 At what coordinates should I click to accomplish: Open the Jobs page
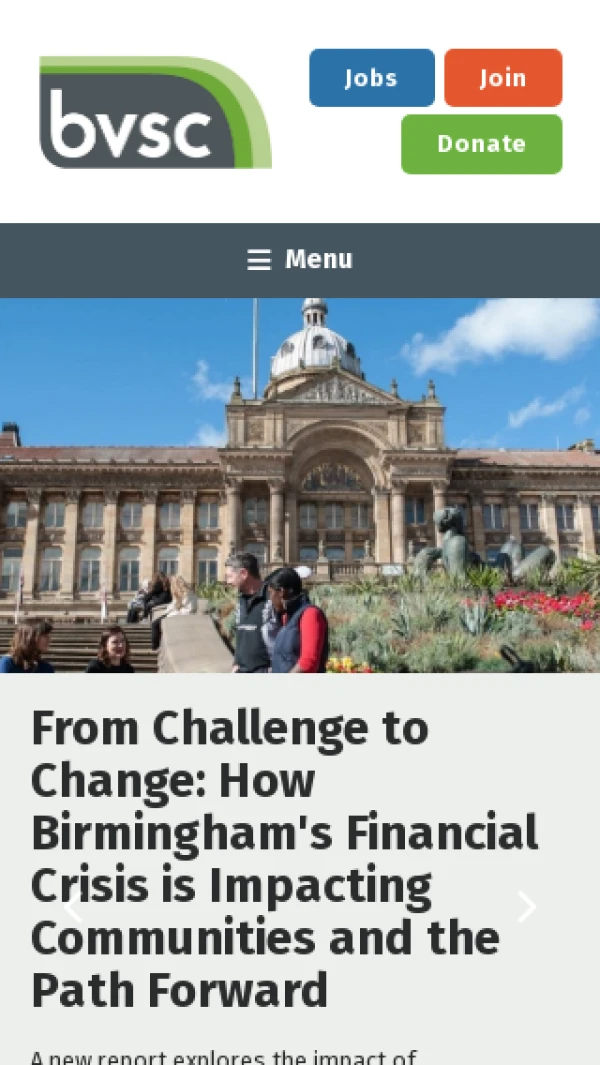point(371,78)
